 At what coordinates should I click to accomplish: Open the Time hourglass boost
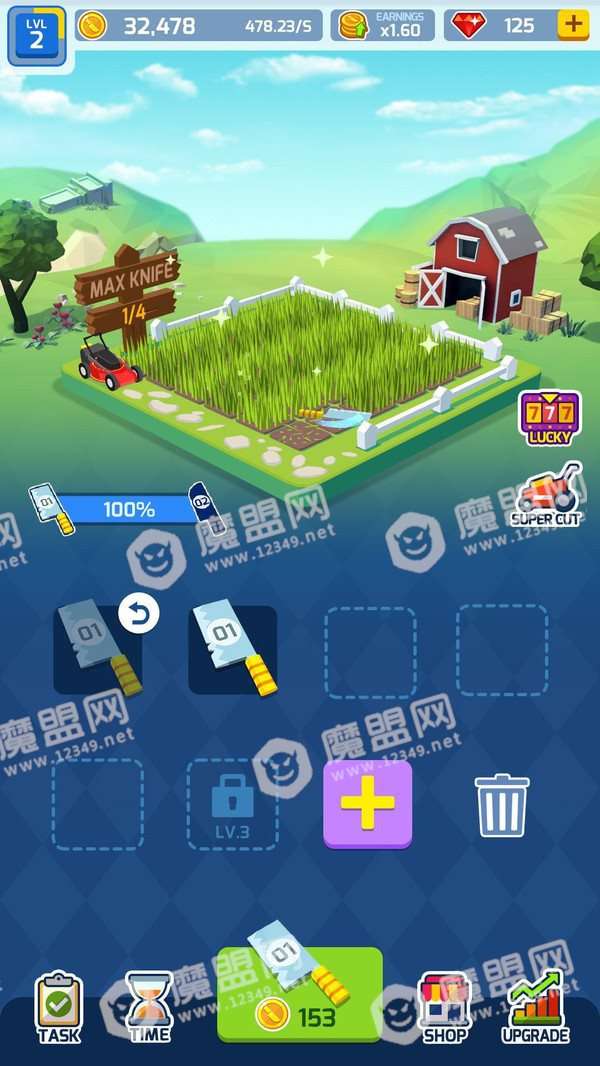click(148, 1008)
